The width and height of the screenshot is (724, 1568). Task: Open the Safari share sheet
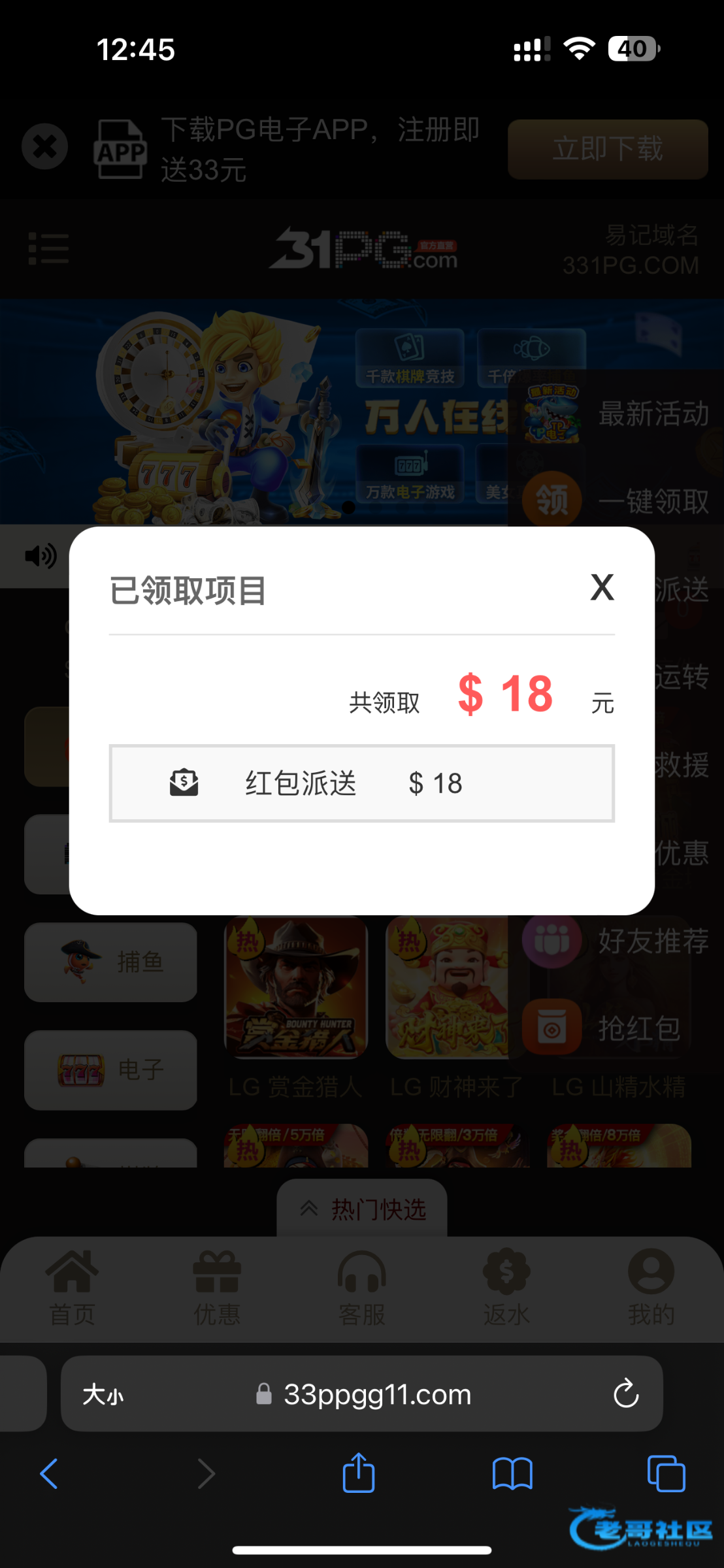[359, 1474]
